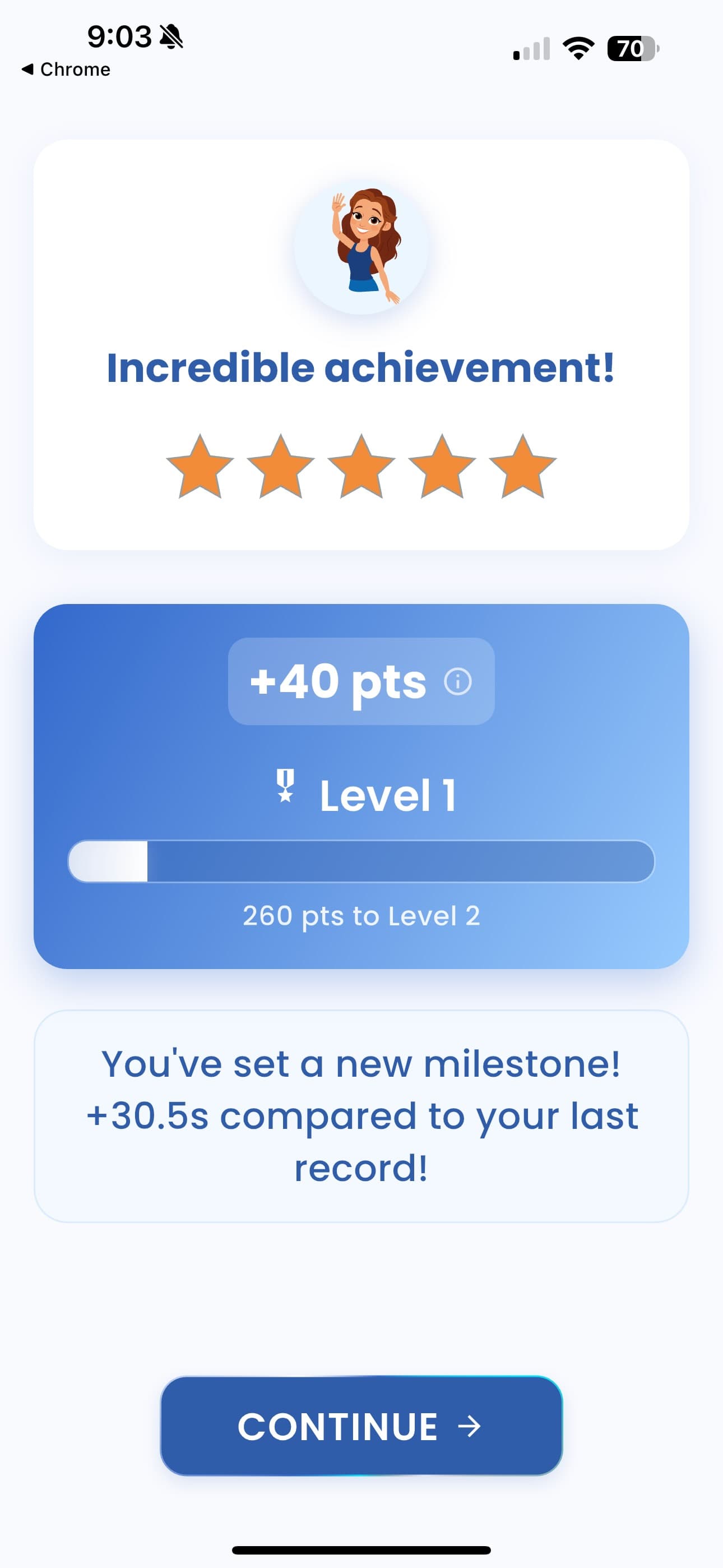Tap the 9:03 clock in the status bar
The height and width of the screenshot is (1568, 723).
(119, 36)
